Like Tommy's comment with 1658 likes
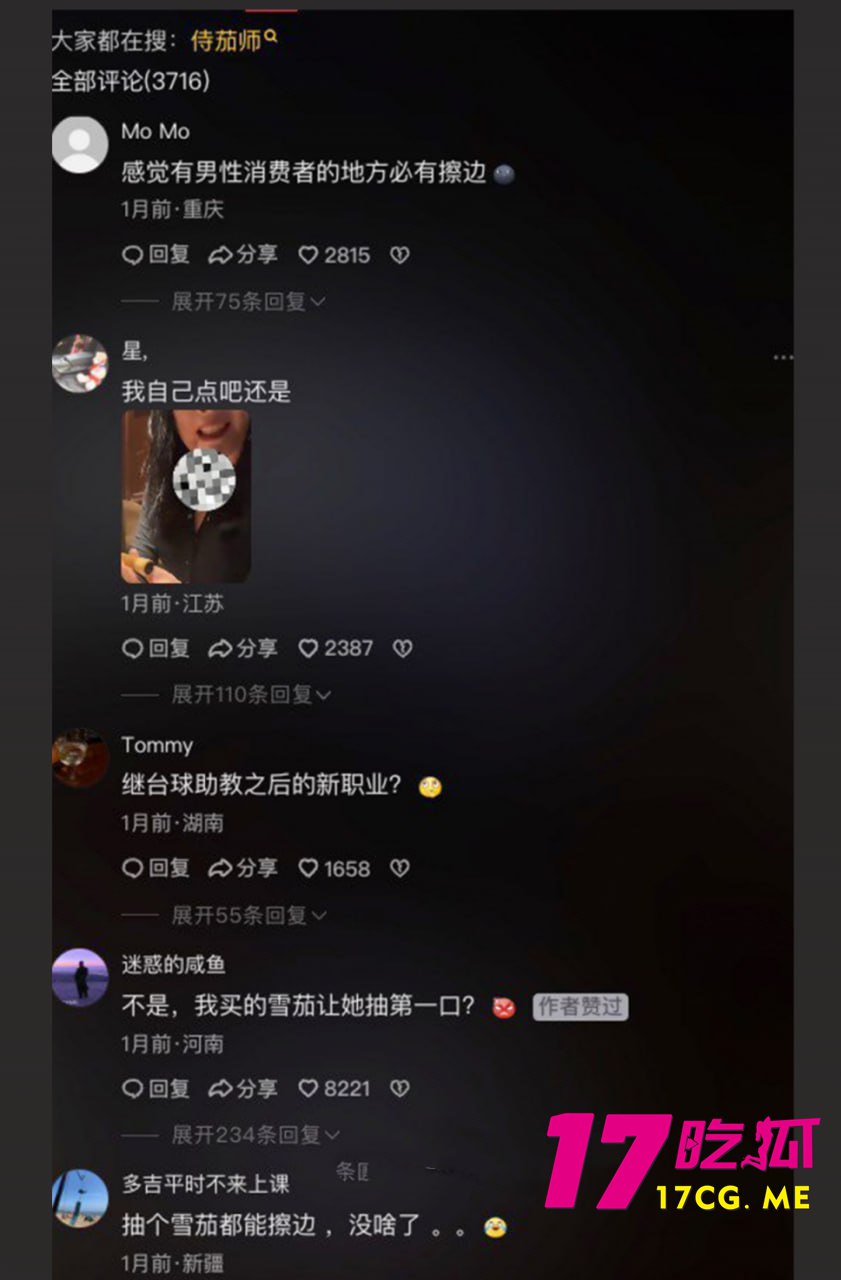 335,868
